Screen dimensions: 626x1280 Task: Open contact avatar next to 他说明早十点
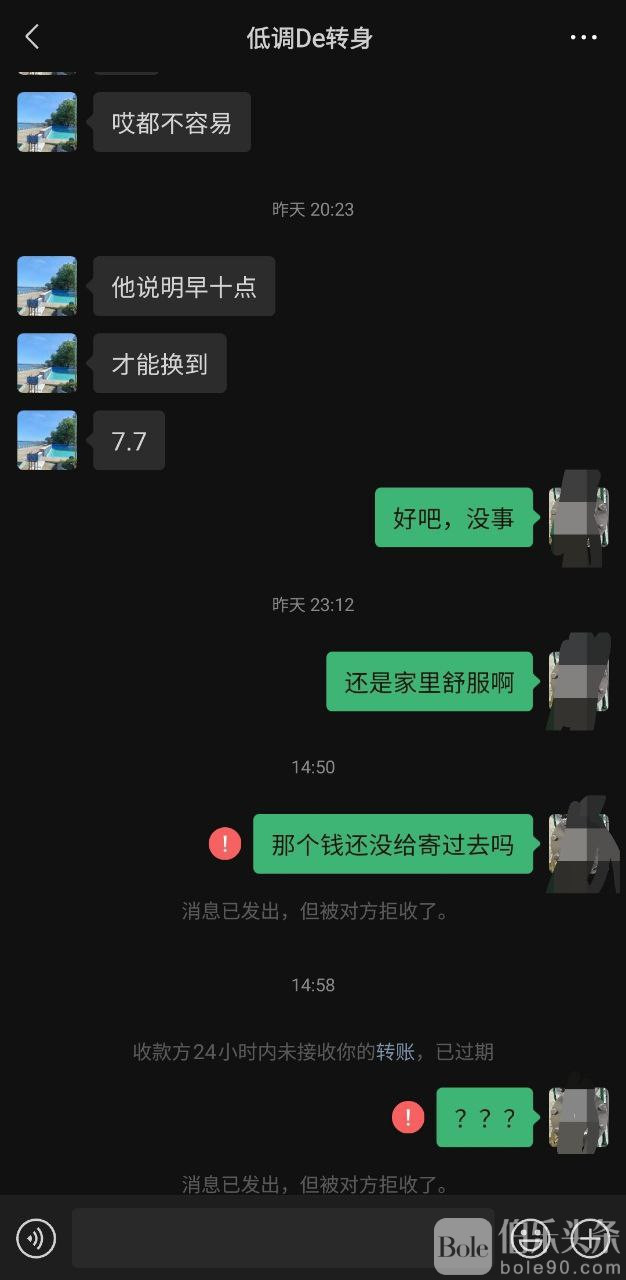(x=47, y=286)
